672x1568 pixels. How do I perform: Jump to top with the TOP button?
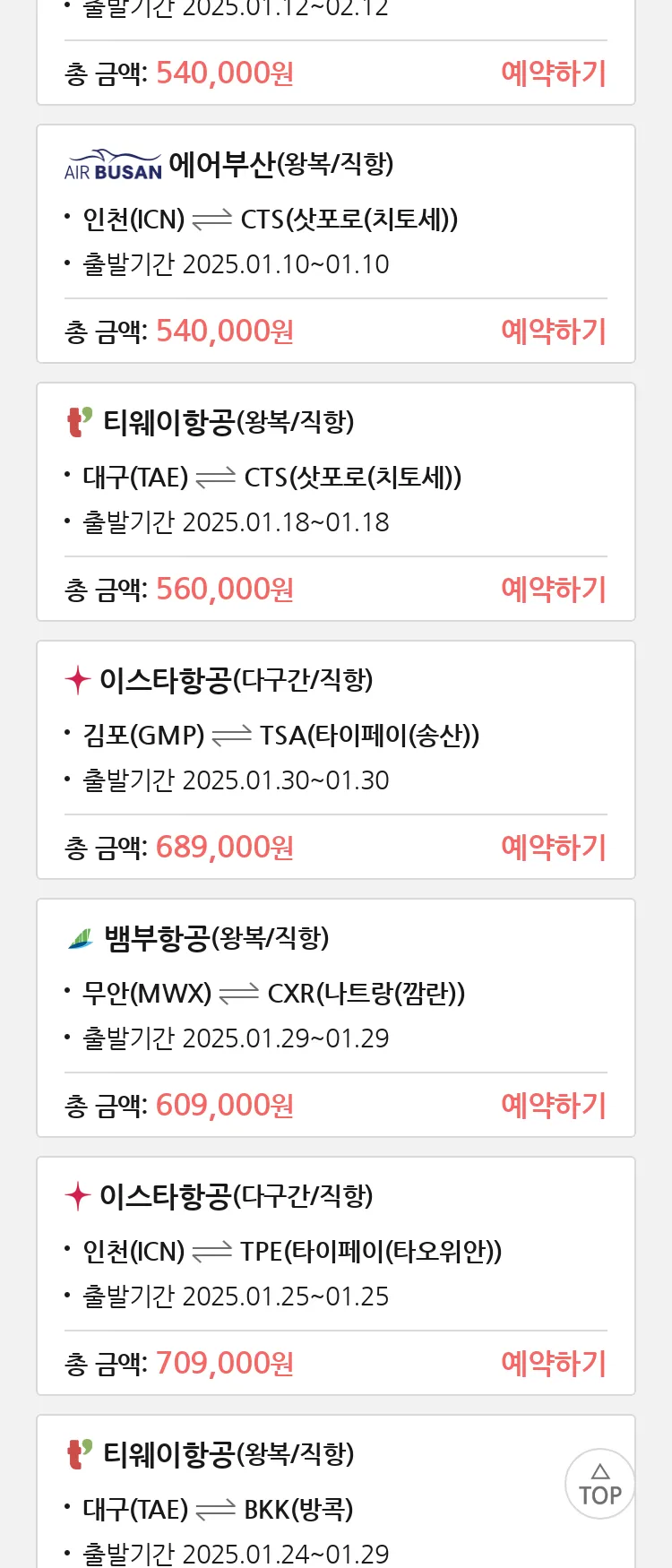click(x=599, y=1484)
